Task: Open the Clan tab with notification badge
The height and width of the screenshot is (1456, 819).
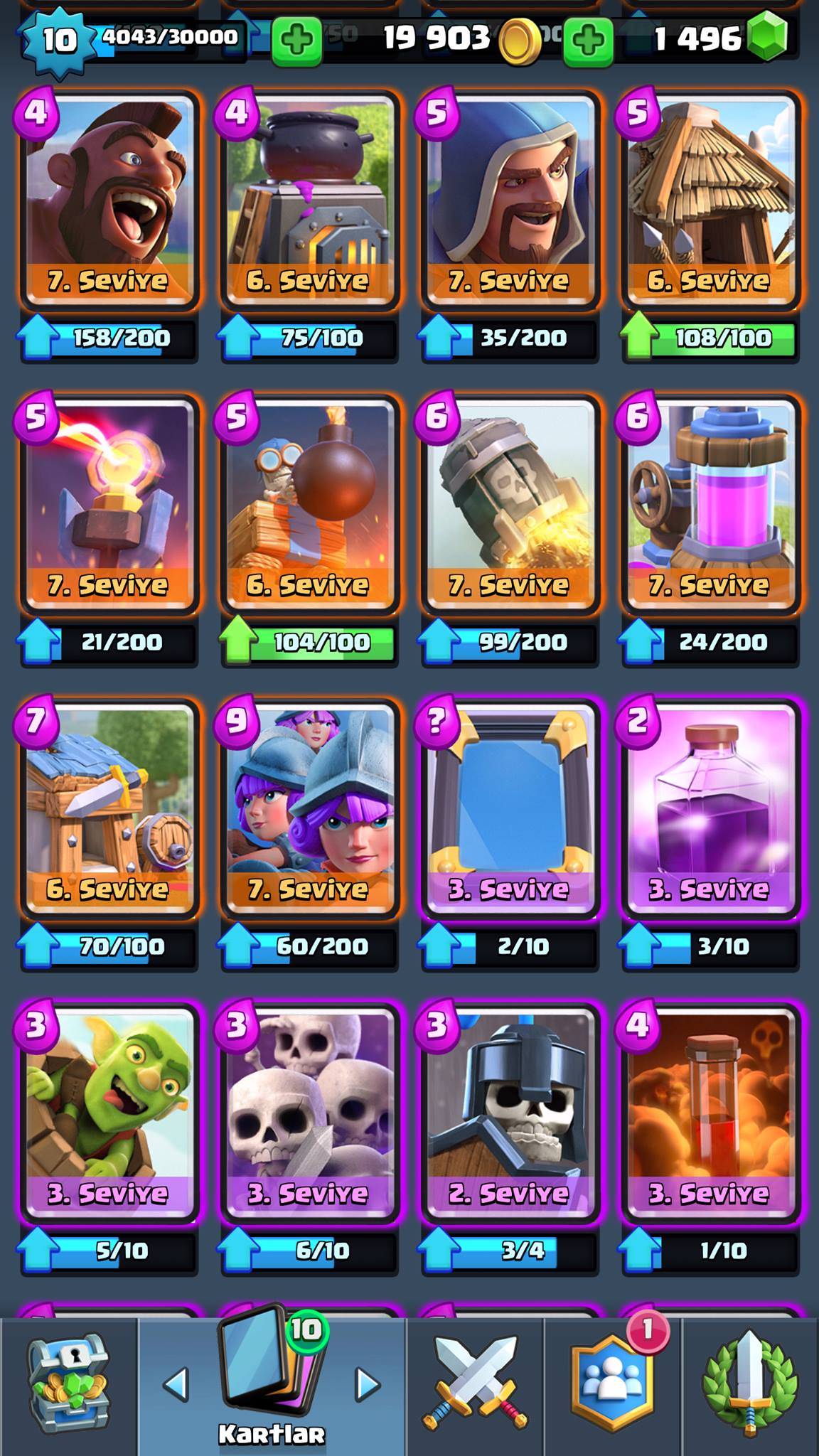Action: click(613, 1386)
